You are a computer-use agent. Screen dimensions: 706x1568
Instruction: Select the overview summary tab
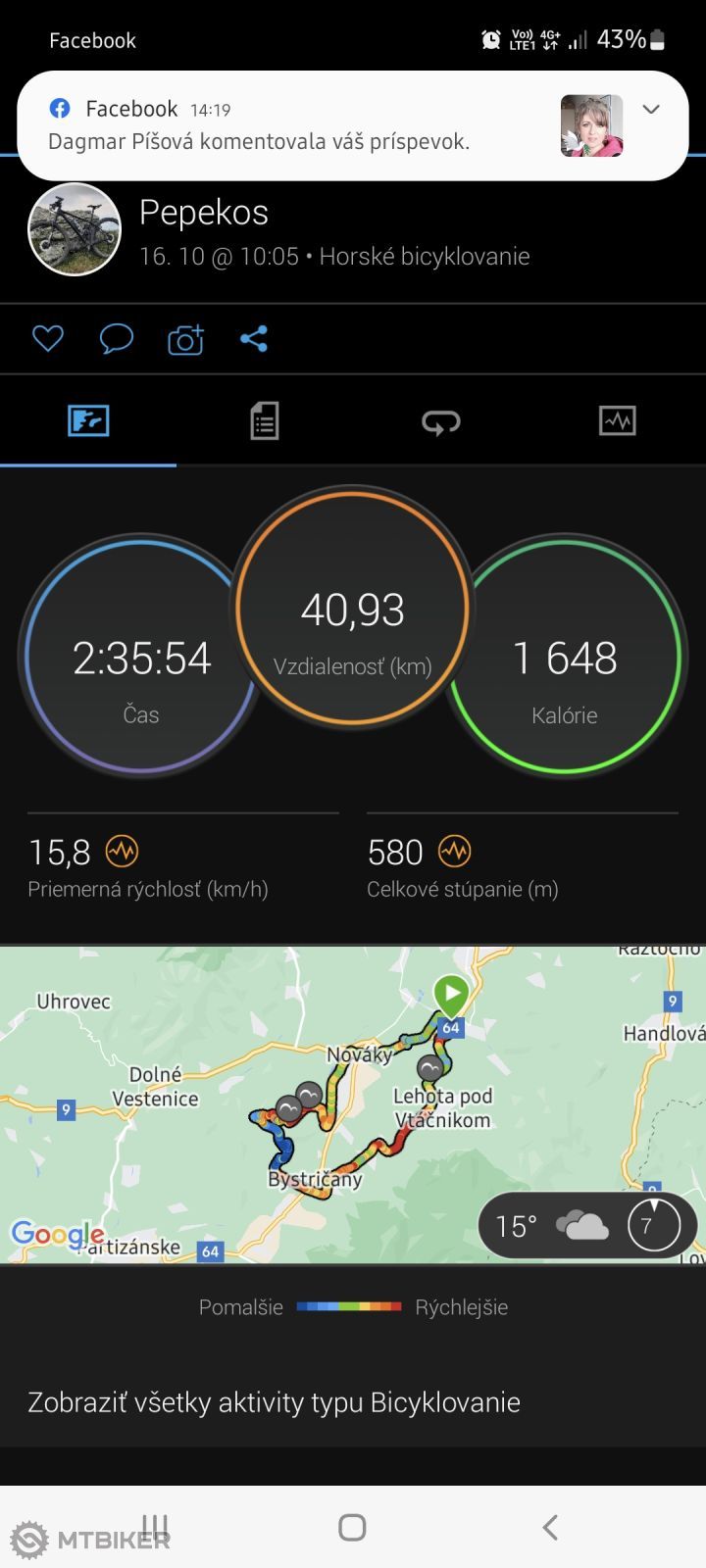tap(88, 421)
